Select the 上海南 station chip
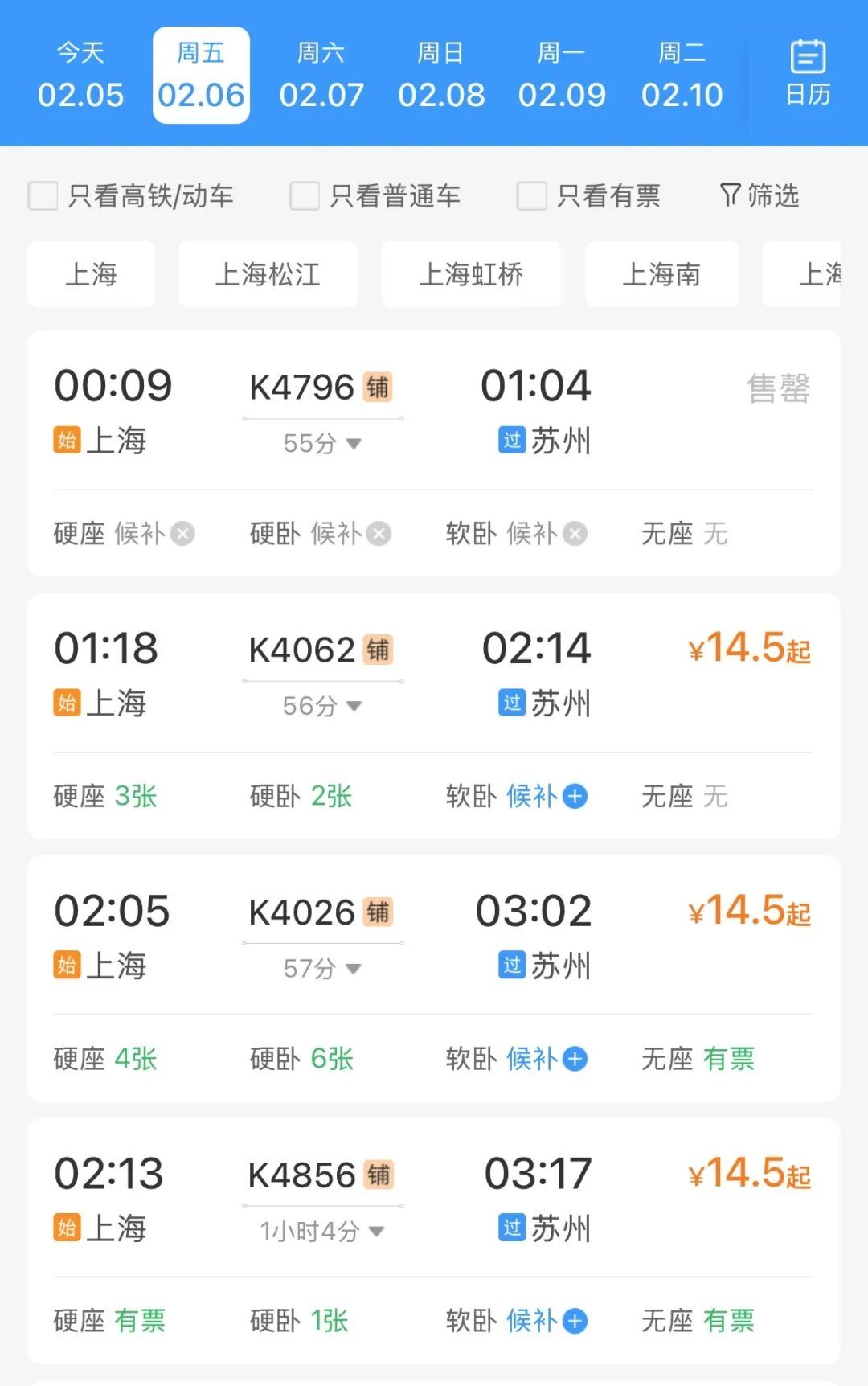868x1386 pixels. (662, 274)
